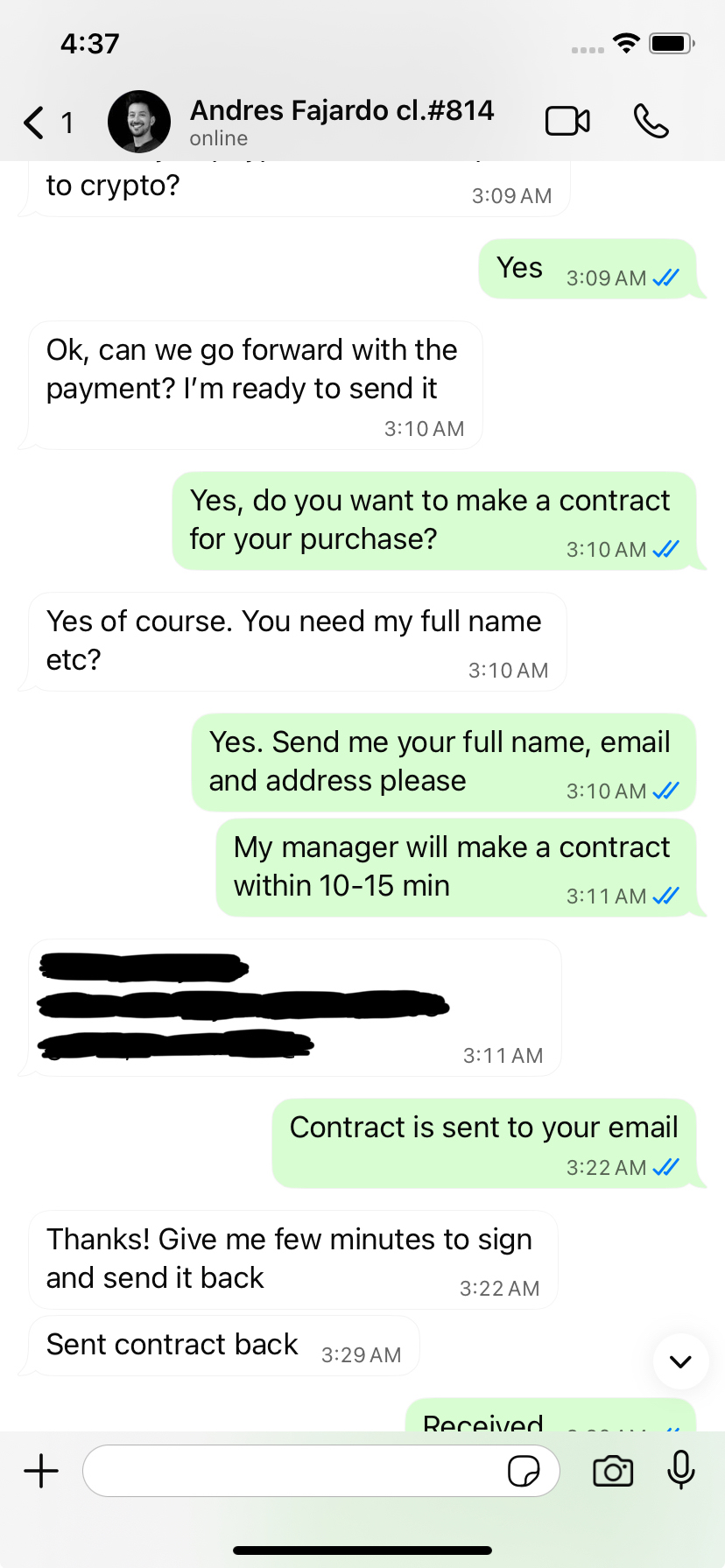
Task: Record a voice message
Action: 680,1471
